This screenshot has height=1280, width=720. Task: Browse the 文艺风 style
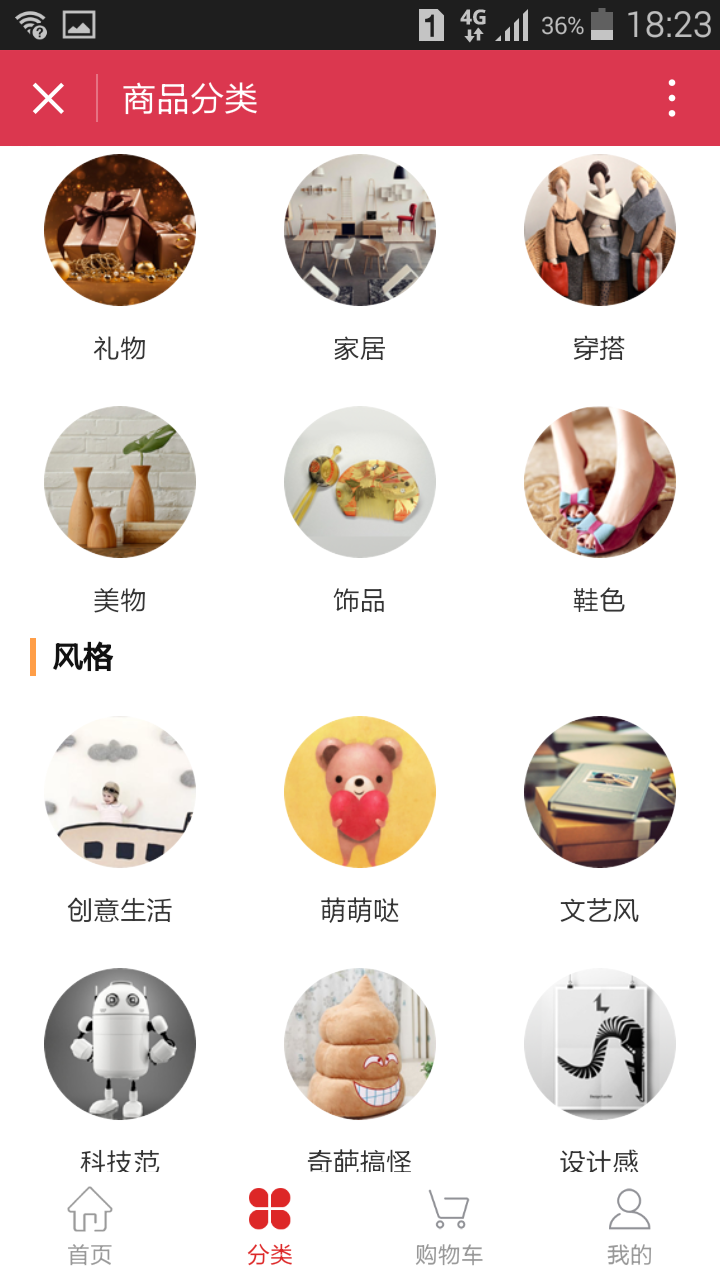(600, 792)
